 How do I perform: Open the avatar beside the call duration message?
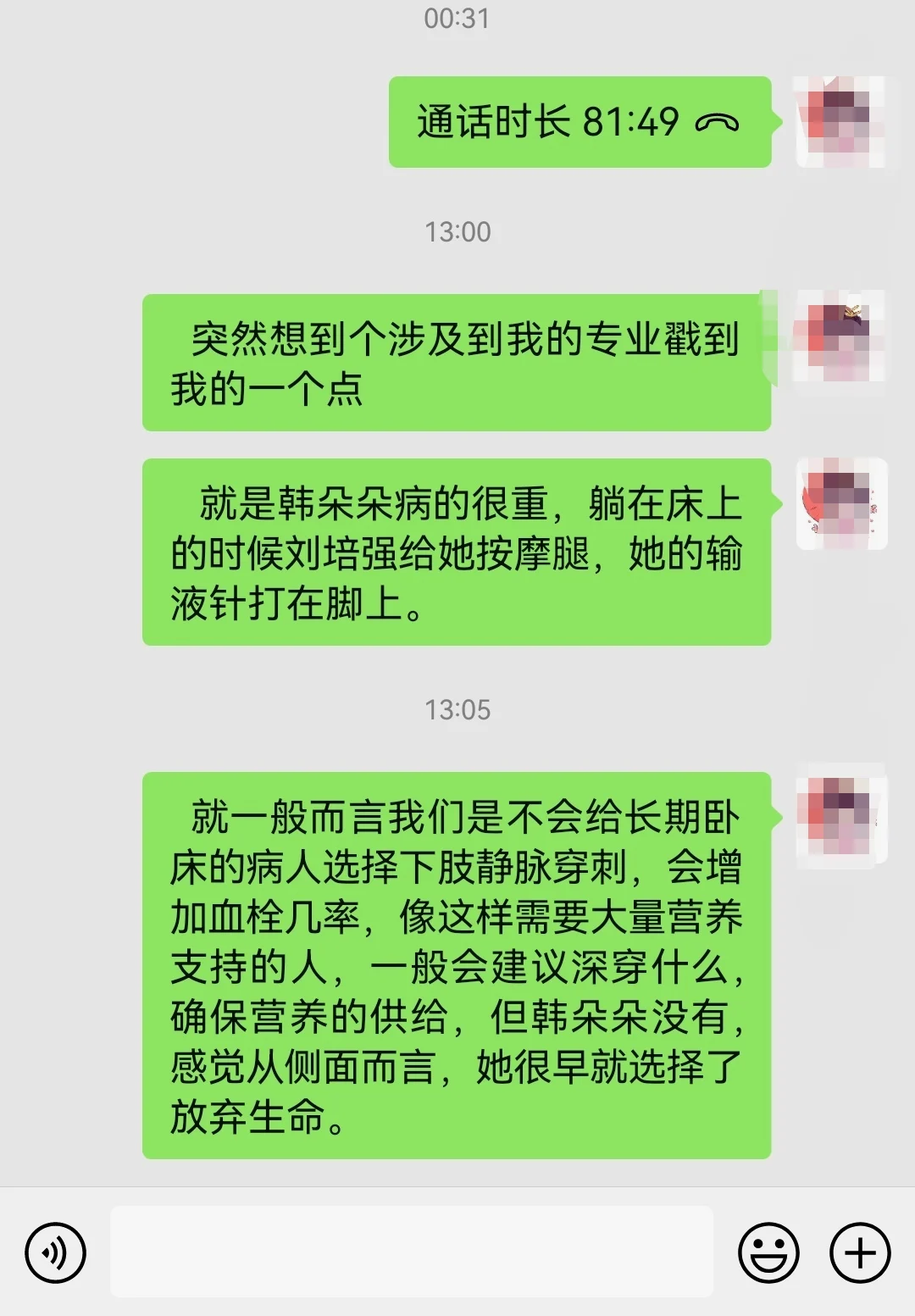(x=840, y=121)
